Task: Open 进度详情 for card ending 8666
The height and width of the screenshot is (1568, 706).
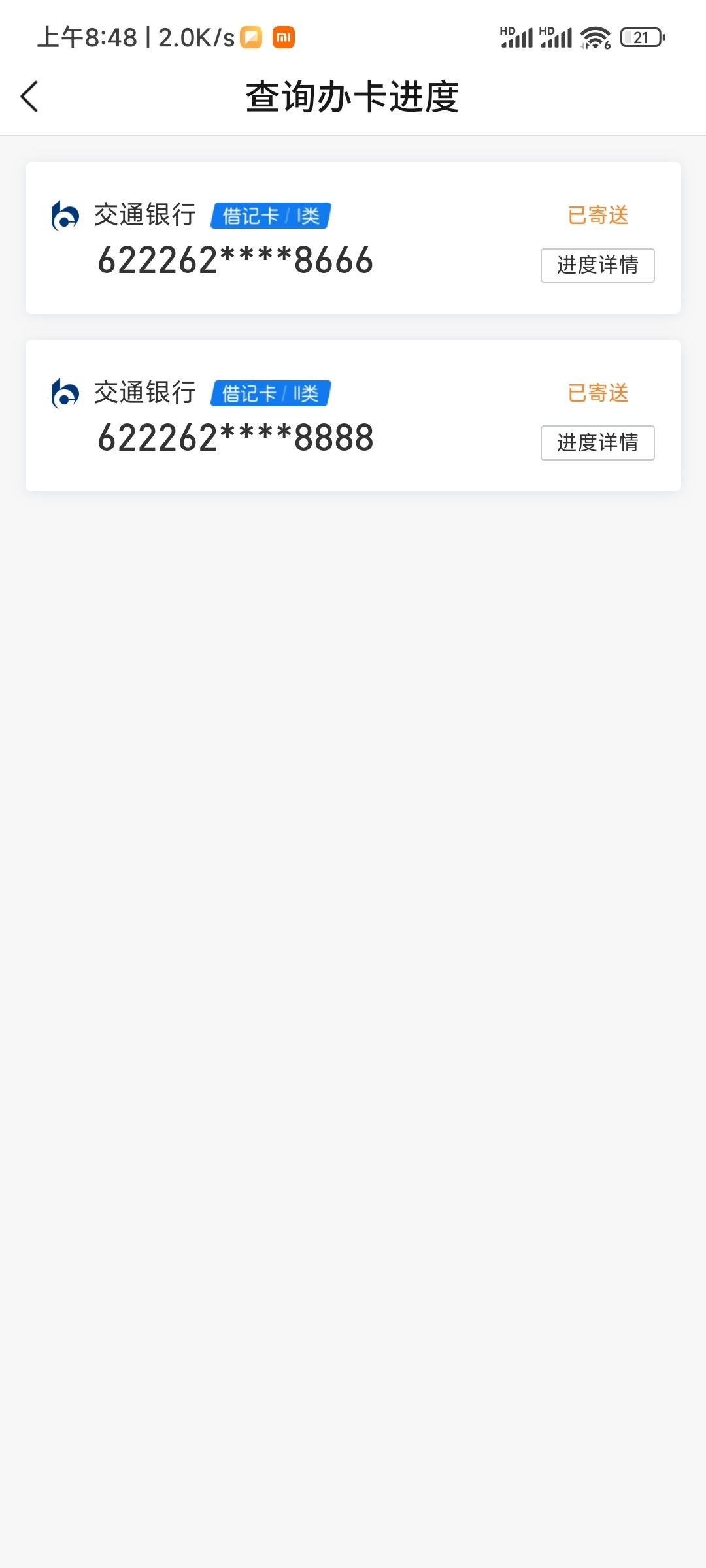Action: tap(597, 265)
